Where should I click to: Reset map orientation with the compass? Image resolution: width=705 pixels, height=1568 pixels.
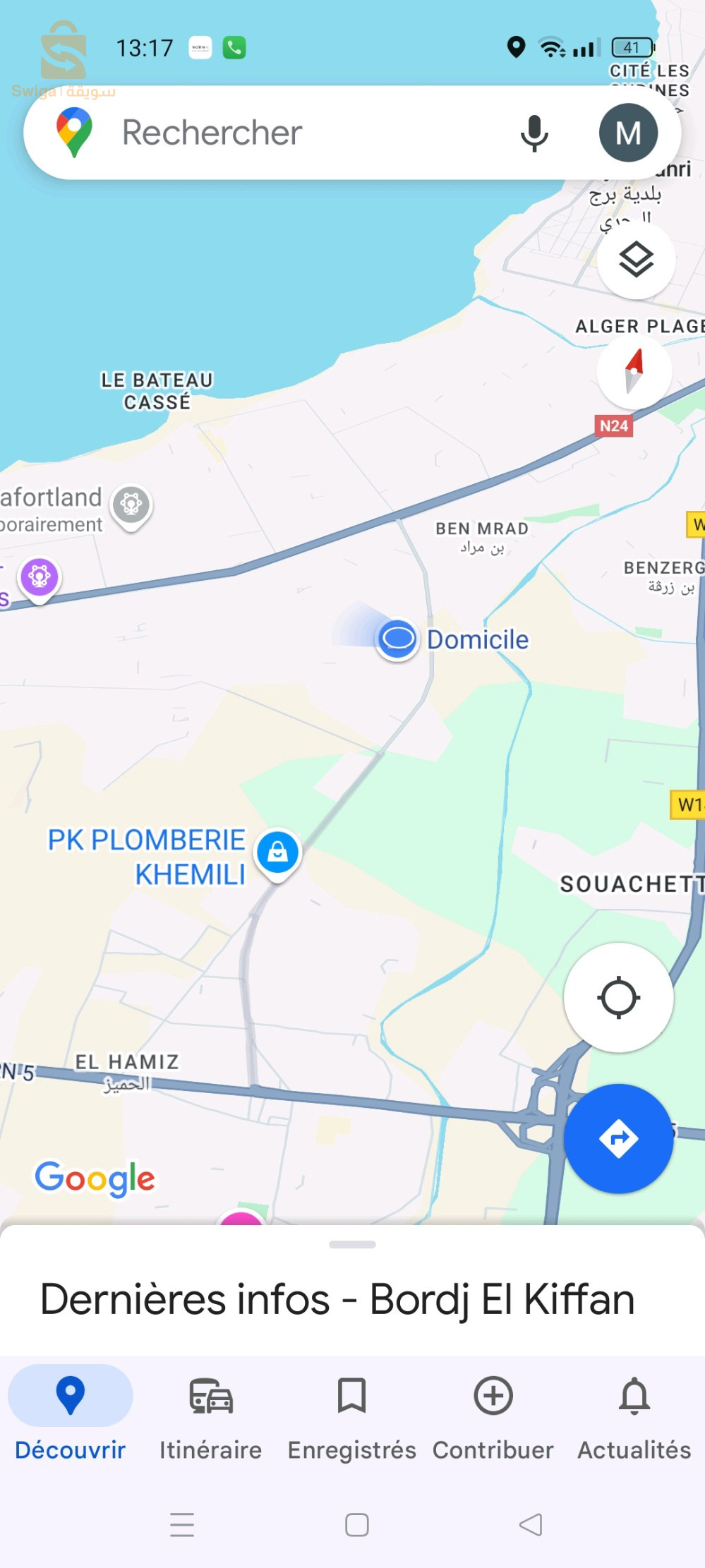coord(634,371)
